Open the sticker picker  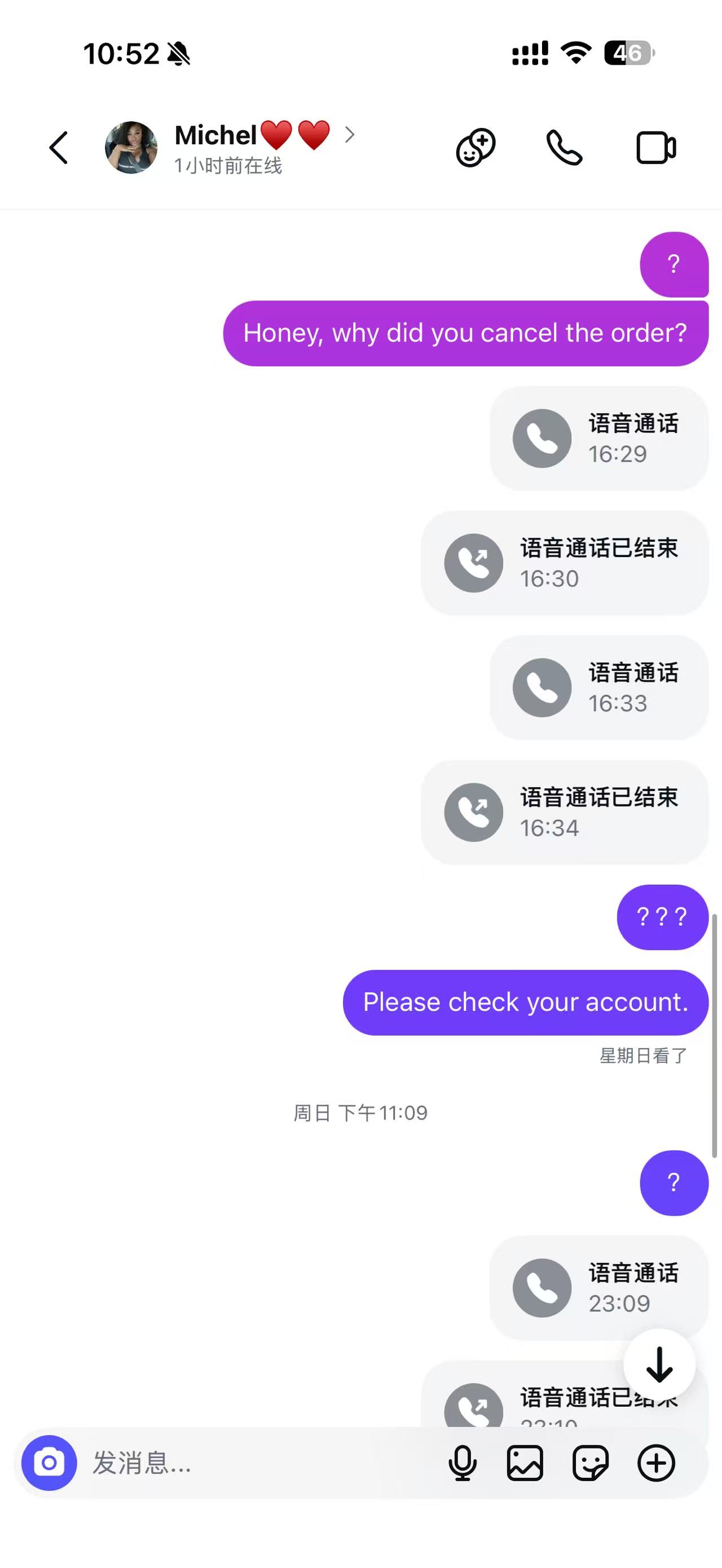(591, 1464)
